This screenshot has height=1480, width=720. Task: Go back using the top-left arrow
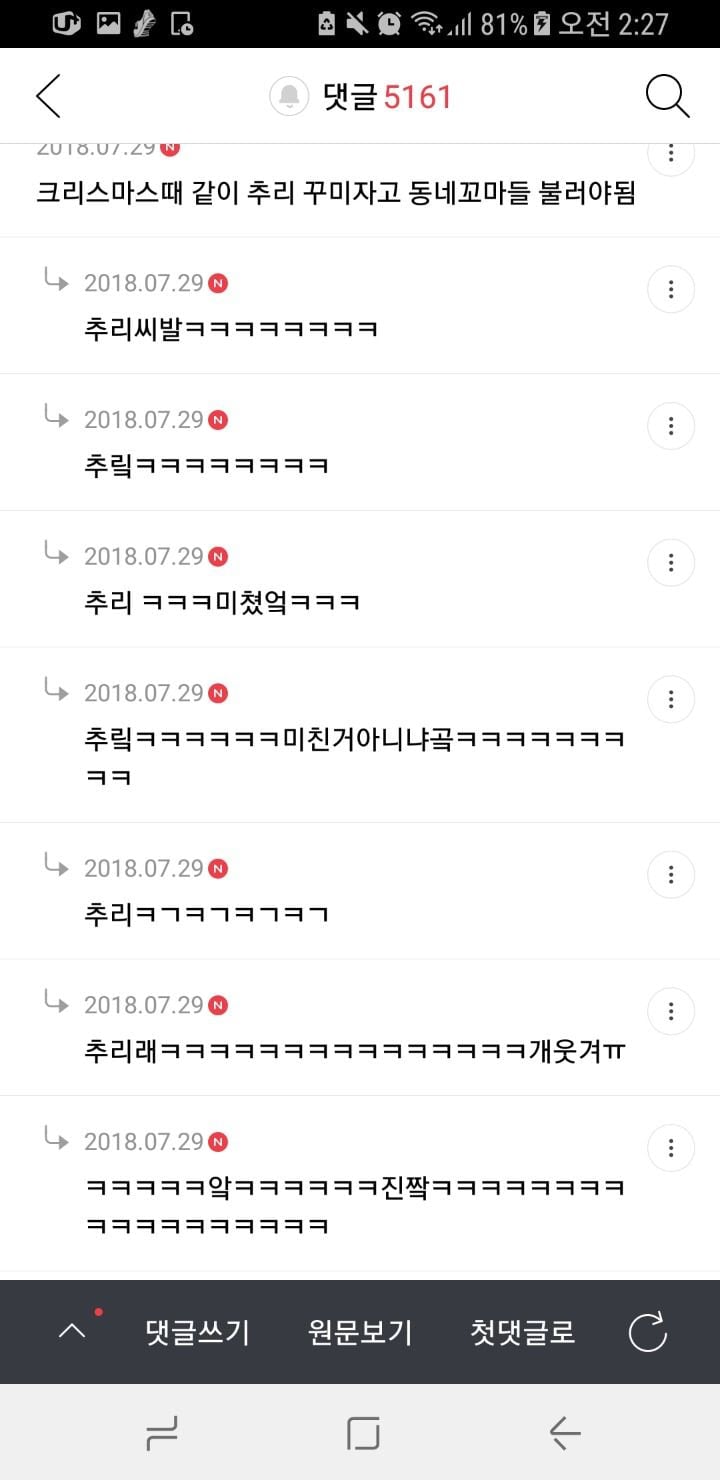tap(48, 96)
